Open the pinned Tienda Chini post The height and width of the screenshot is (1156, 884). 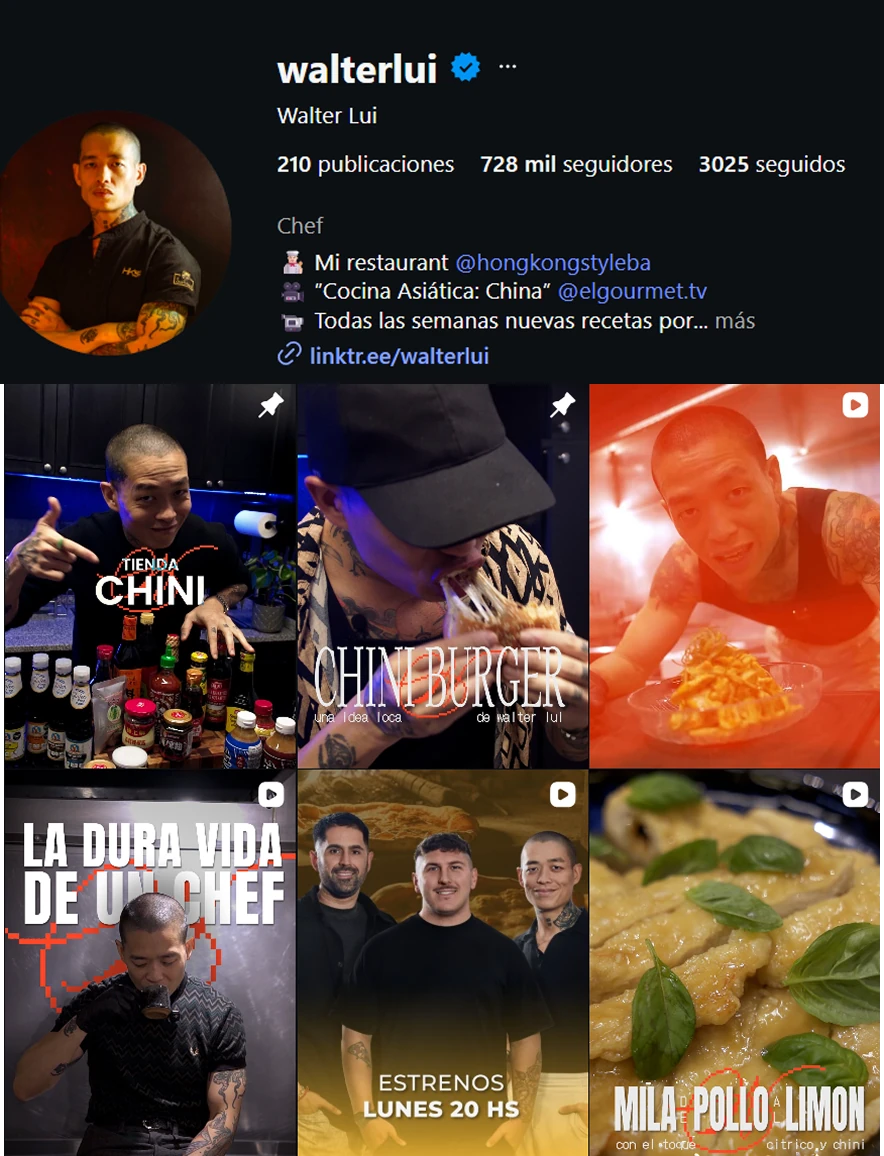click(150, 576)
